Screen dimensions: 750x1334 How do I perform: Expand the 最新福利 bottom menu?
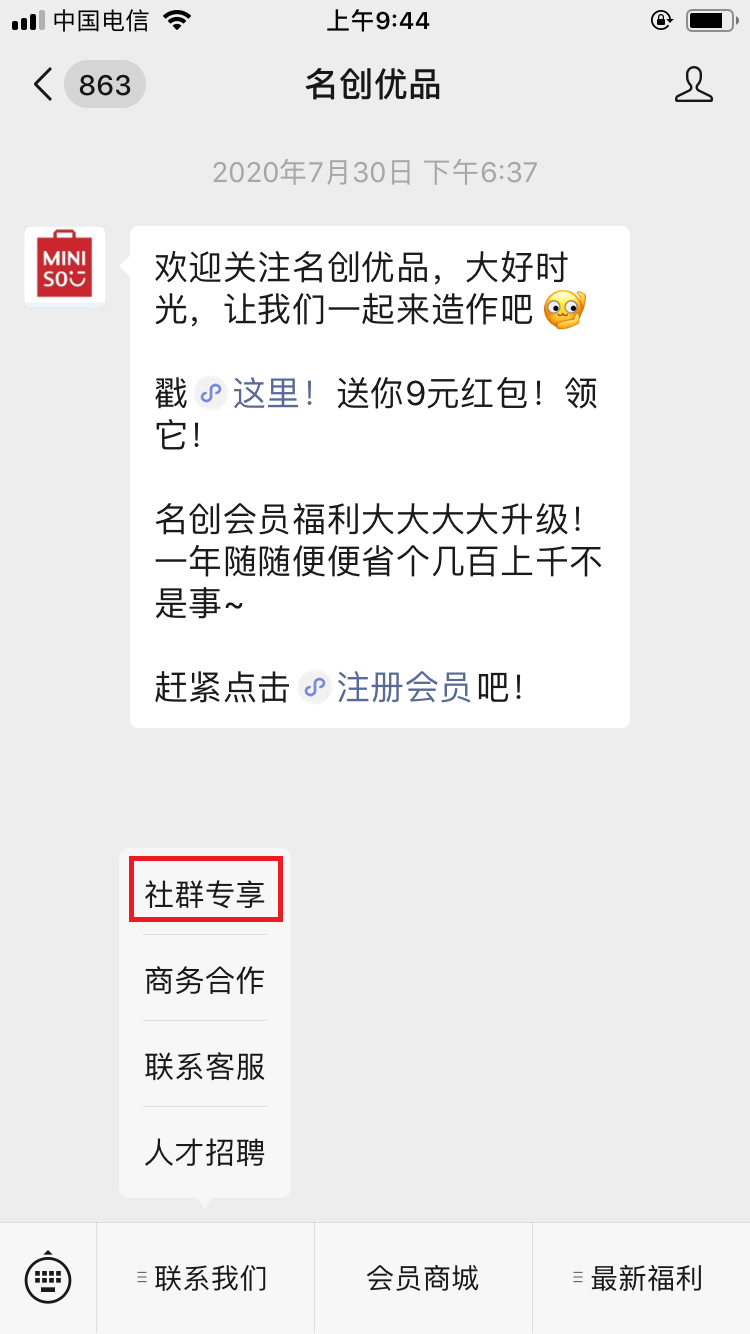[x=641, y=1277]
